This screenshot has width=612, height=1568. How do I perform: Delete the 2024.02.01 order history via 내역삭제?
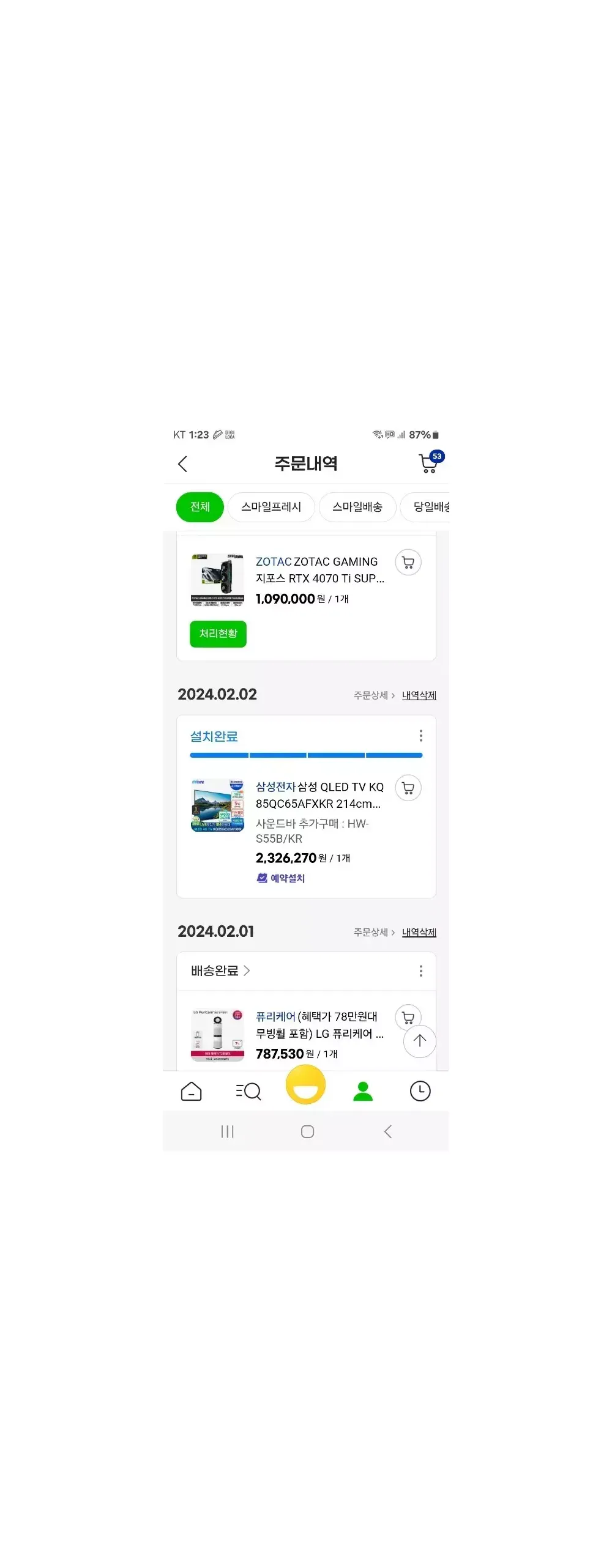[x=419, y=932]
